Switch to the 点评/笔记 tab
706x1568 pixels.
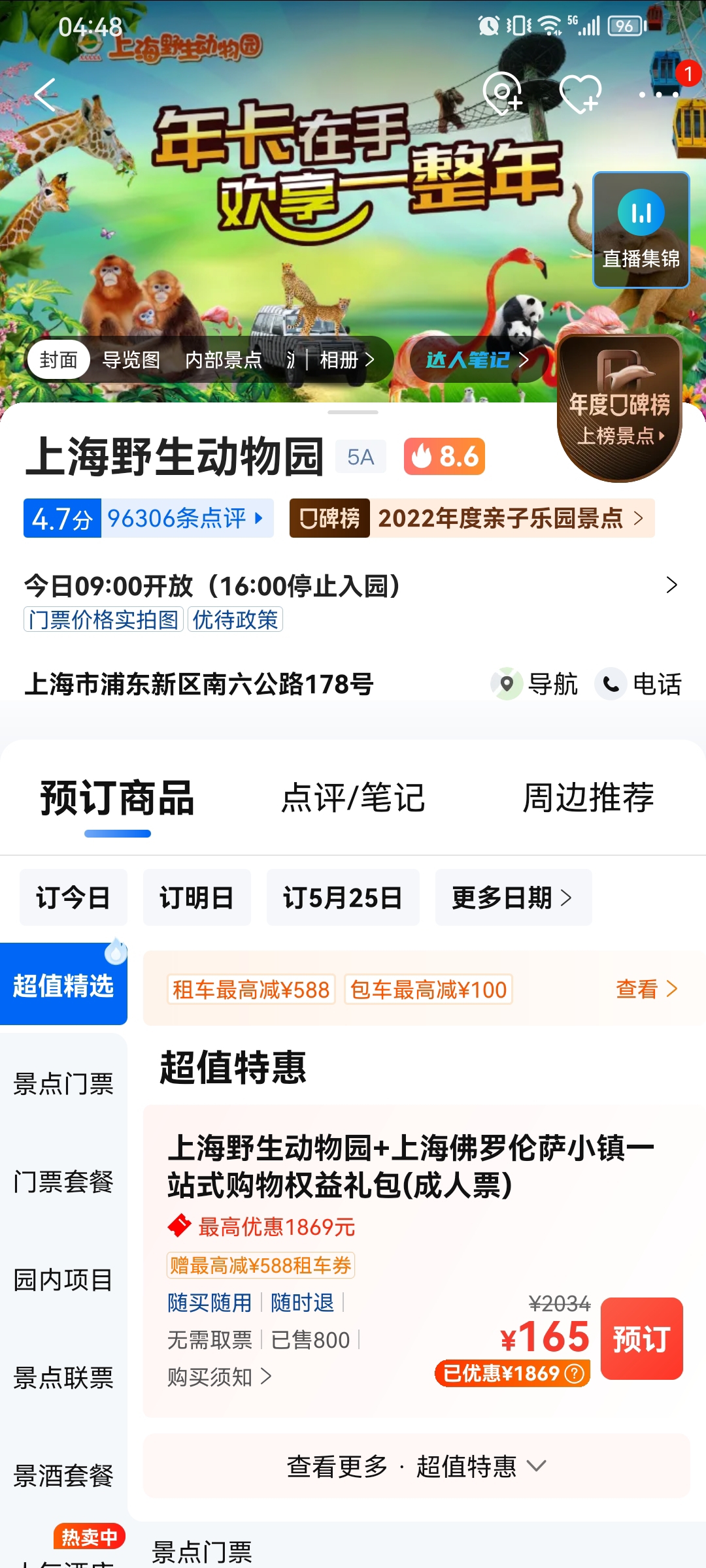353,798
